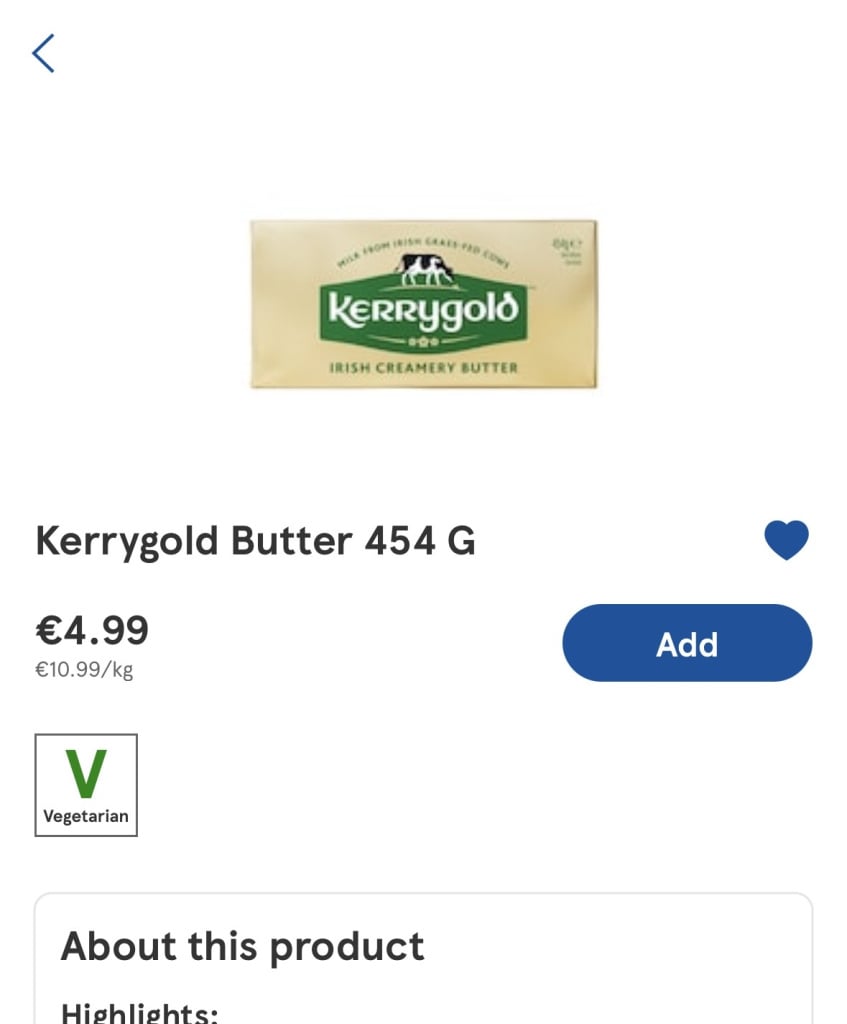This screenshot has height=1024, width=847.
Task: Toggle the blue favourite heart icon
Action: (786, 541)
